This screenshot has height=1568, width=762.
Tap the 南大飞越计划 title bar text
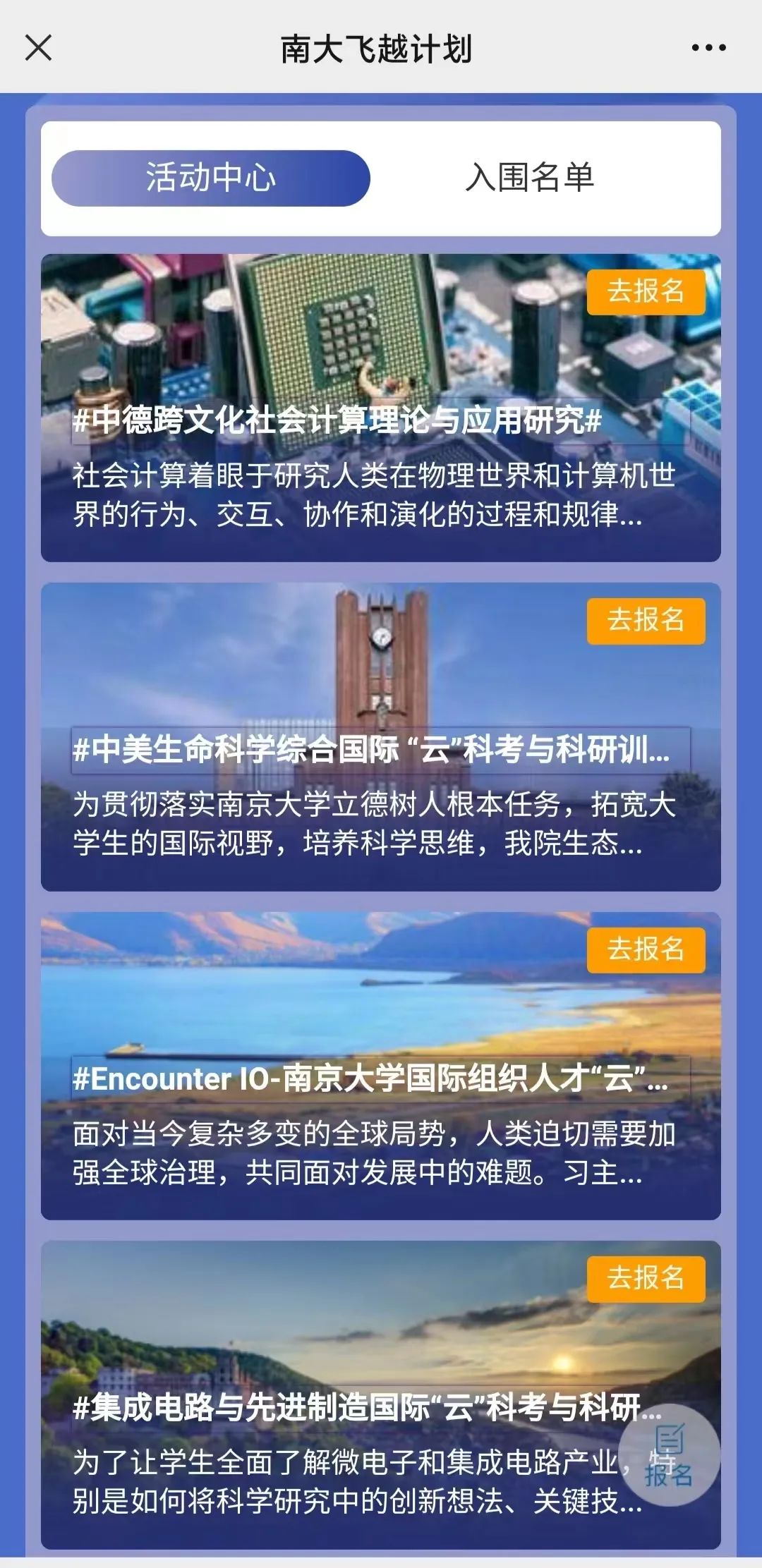tap(381, 48)
